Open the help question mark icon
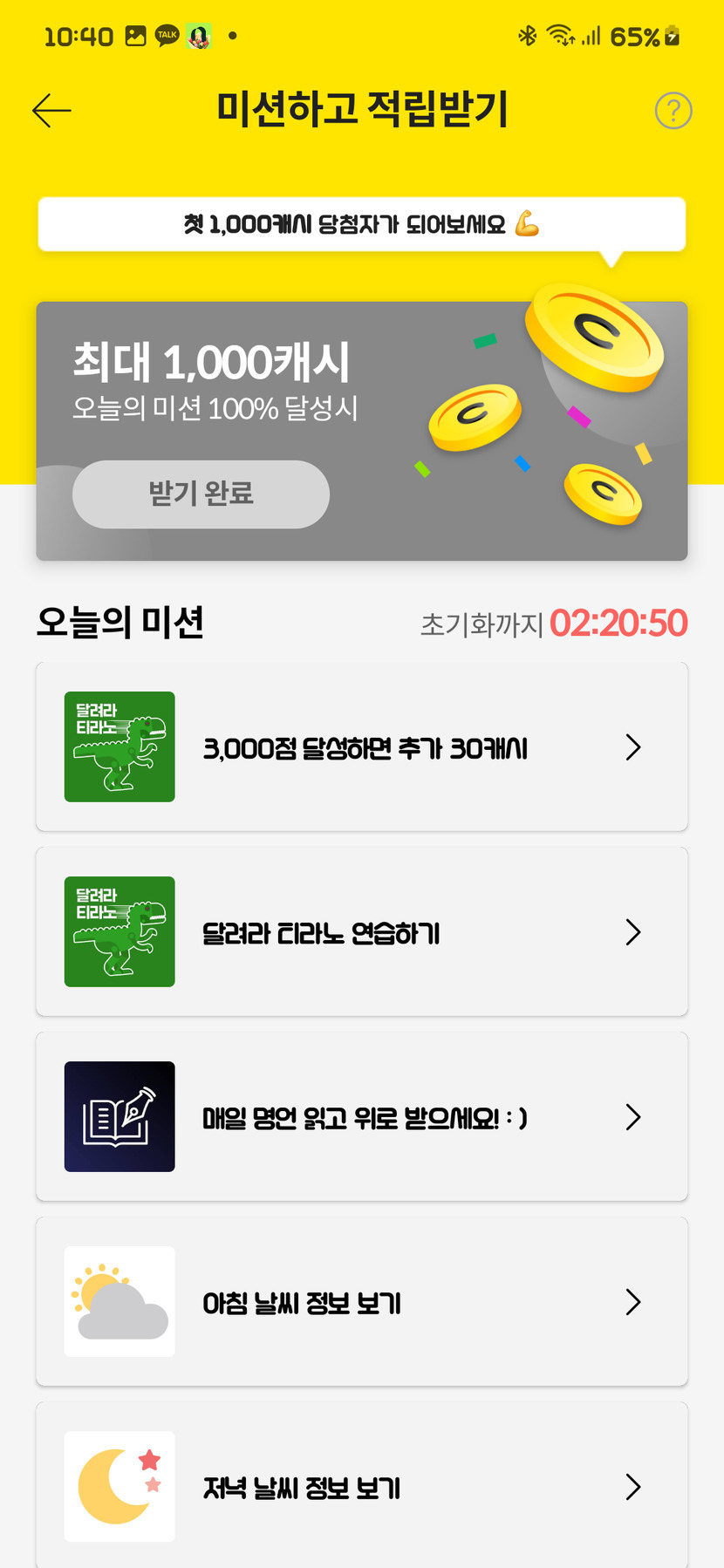Image resolution: width=724 pixels, height=1568 pixels. pyautogui.click(x=673, y=111)
